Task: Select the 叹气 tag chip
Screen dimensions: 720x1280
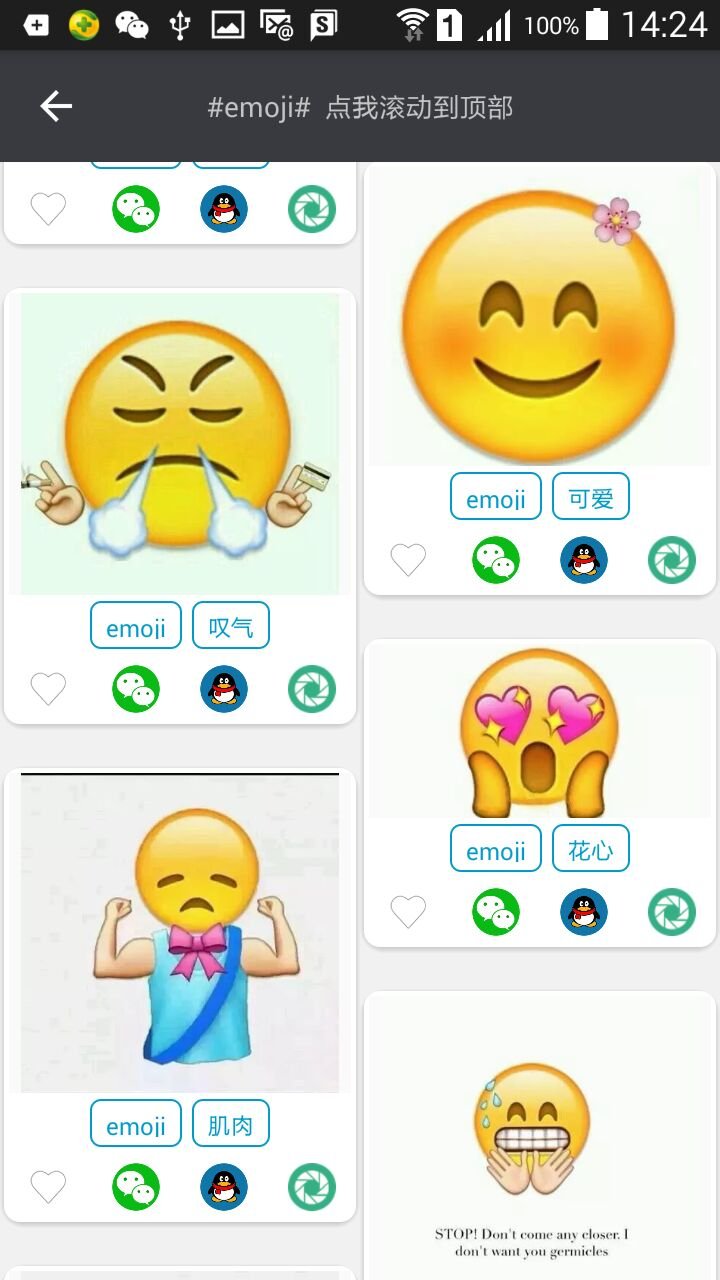Action: (x=231, y=625)
